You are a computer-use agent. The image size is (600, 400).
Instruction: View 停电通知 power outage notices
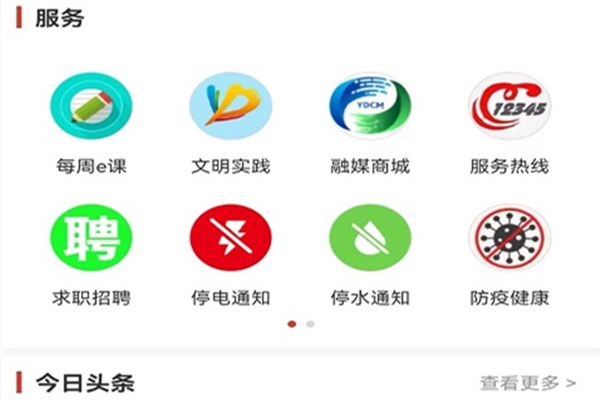(x=231, y=239)
